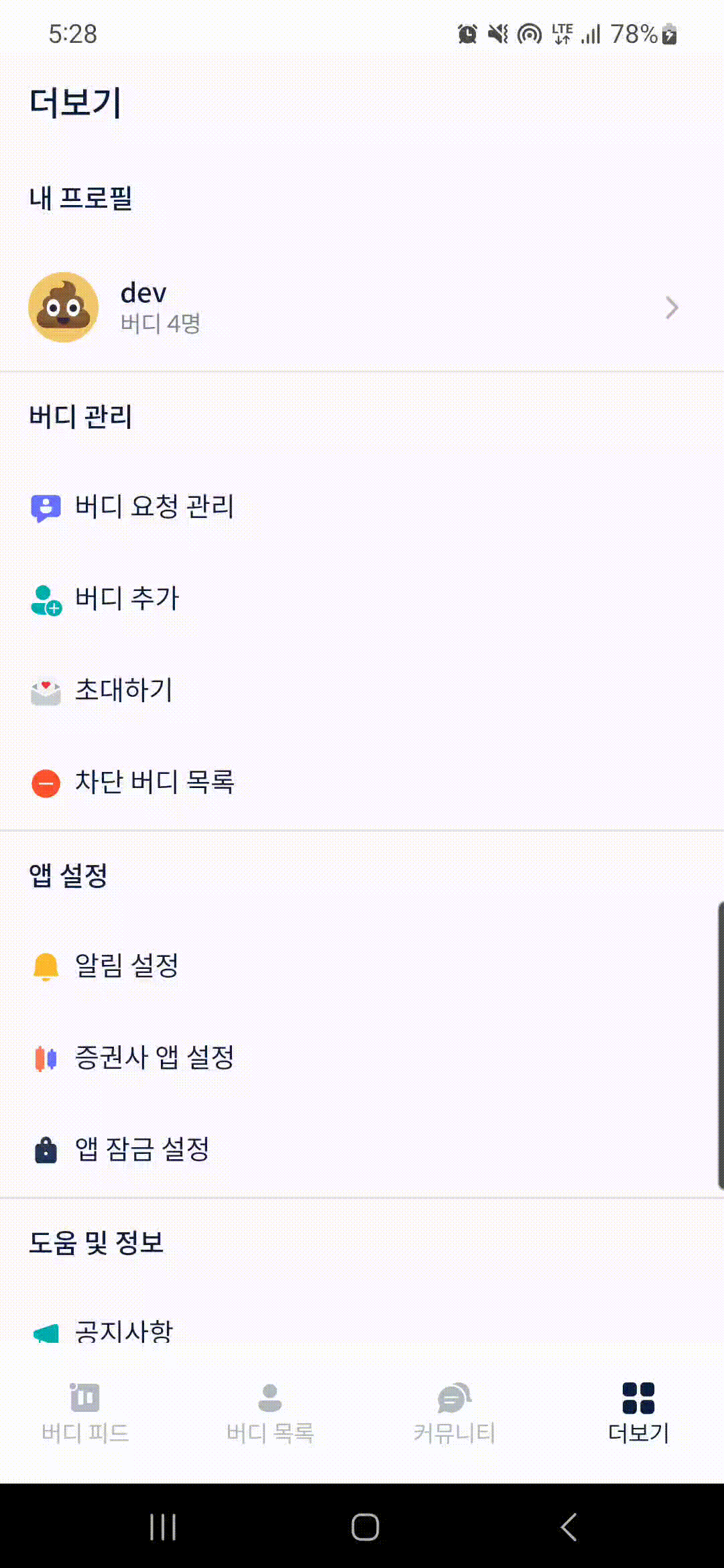The width and height of the screenshot is (724, 1568).
Task: Tap the system back button
Action: pyautogui.click(x=568, y=1527)
